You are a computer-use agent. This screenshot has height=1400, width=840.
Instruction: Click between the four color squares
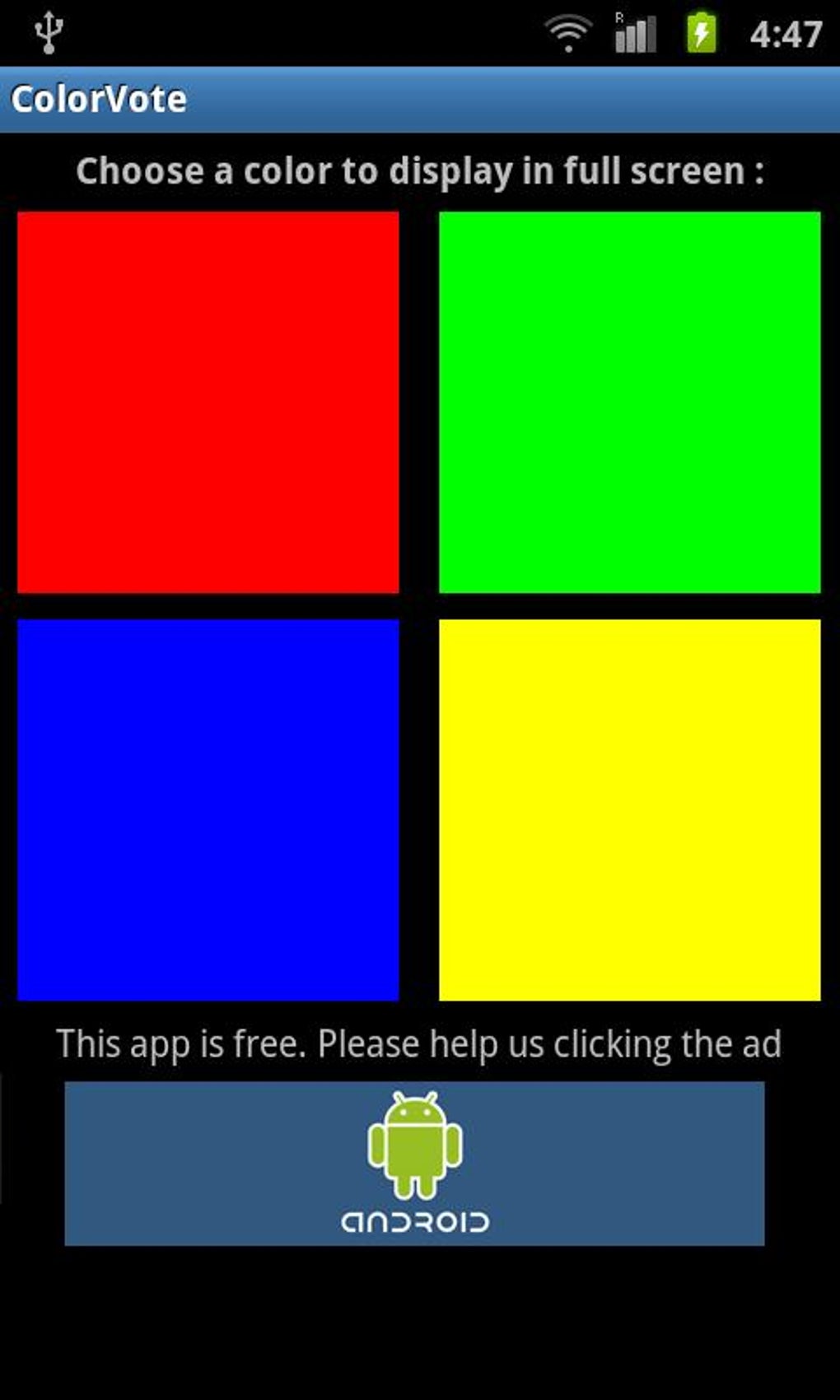(x=418, y=605)
